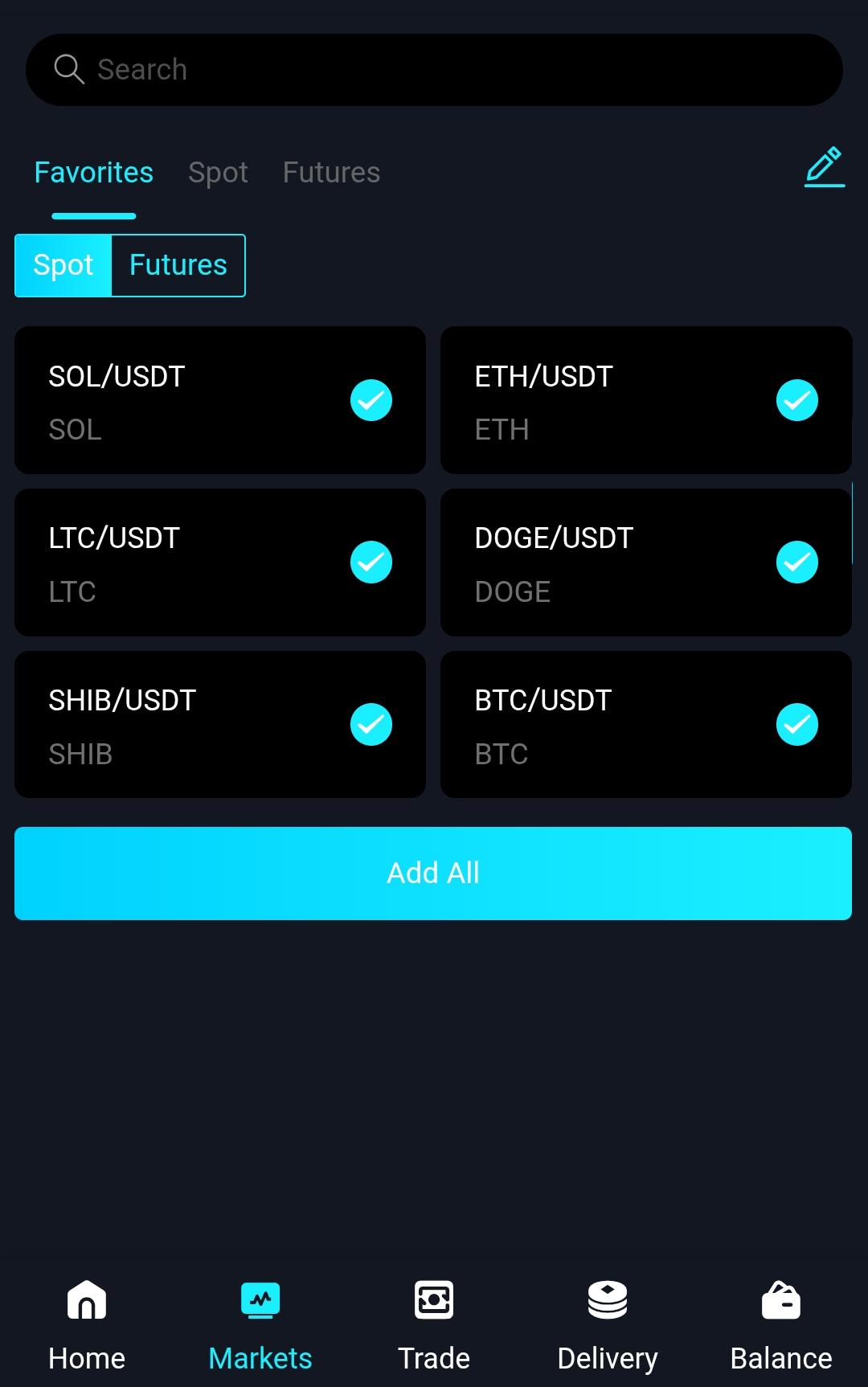The image size is (868, 1387).
Task: Deselect the DOGE/USDT checkmark
Action: [x=797, y=562]
